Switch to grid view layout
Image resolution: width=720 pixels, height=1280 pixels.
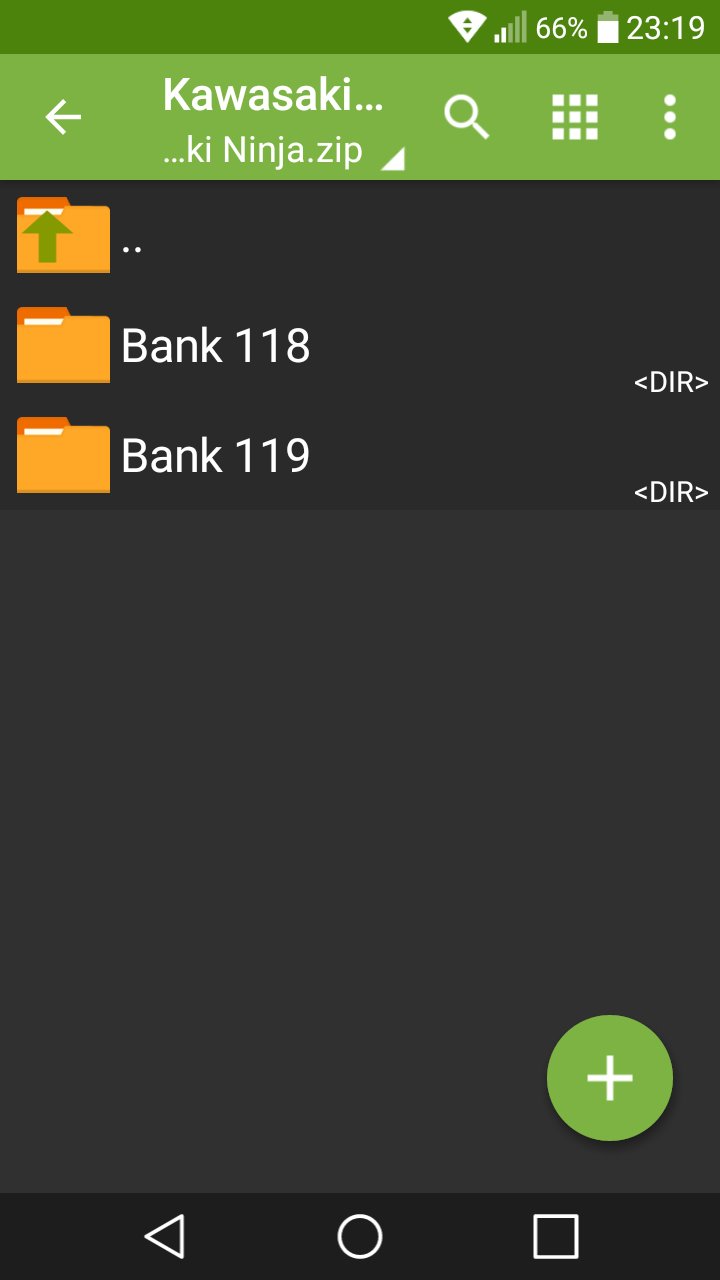(x=575, y=117)
